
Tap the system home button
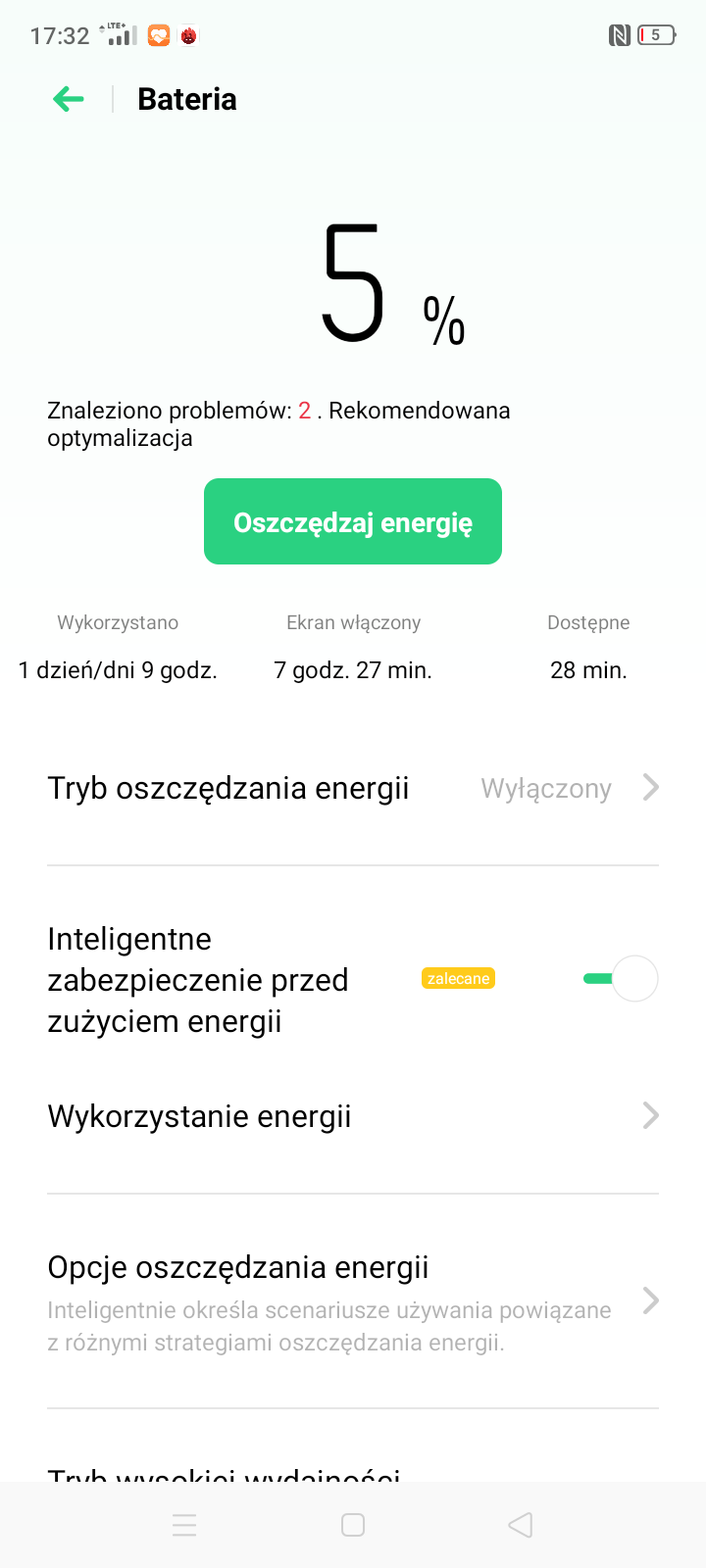pyautogui.click(x=353, y=1525)
